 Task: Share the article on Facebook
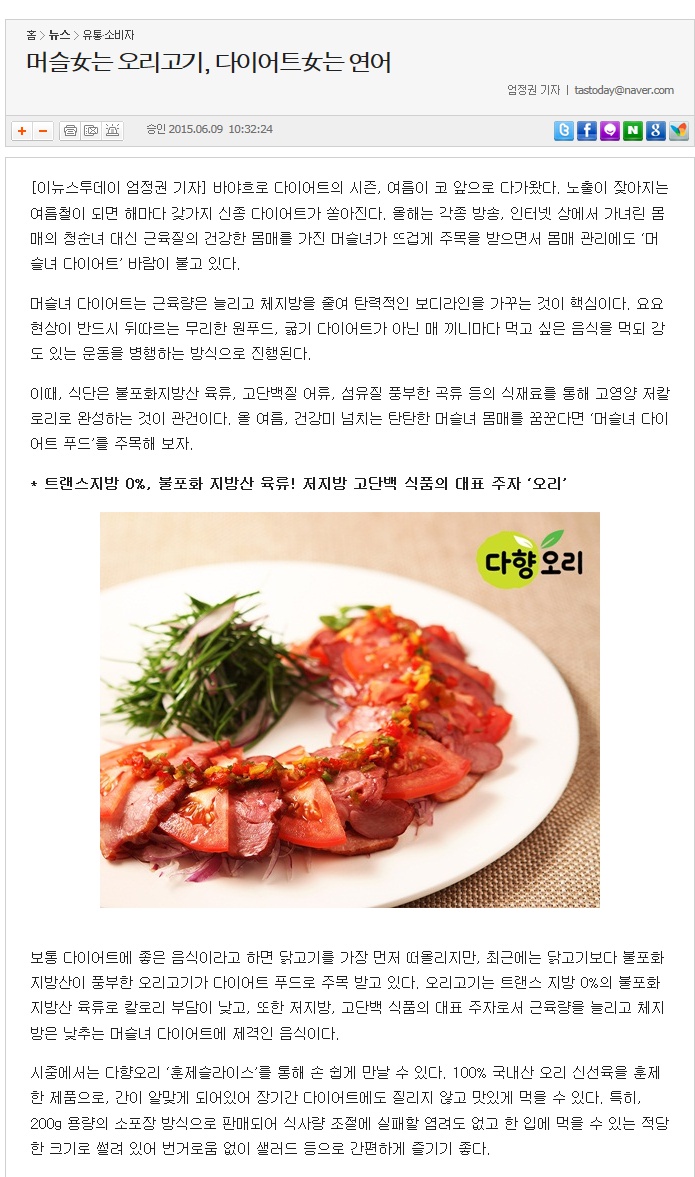(587, 130)
